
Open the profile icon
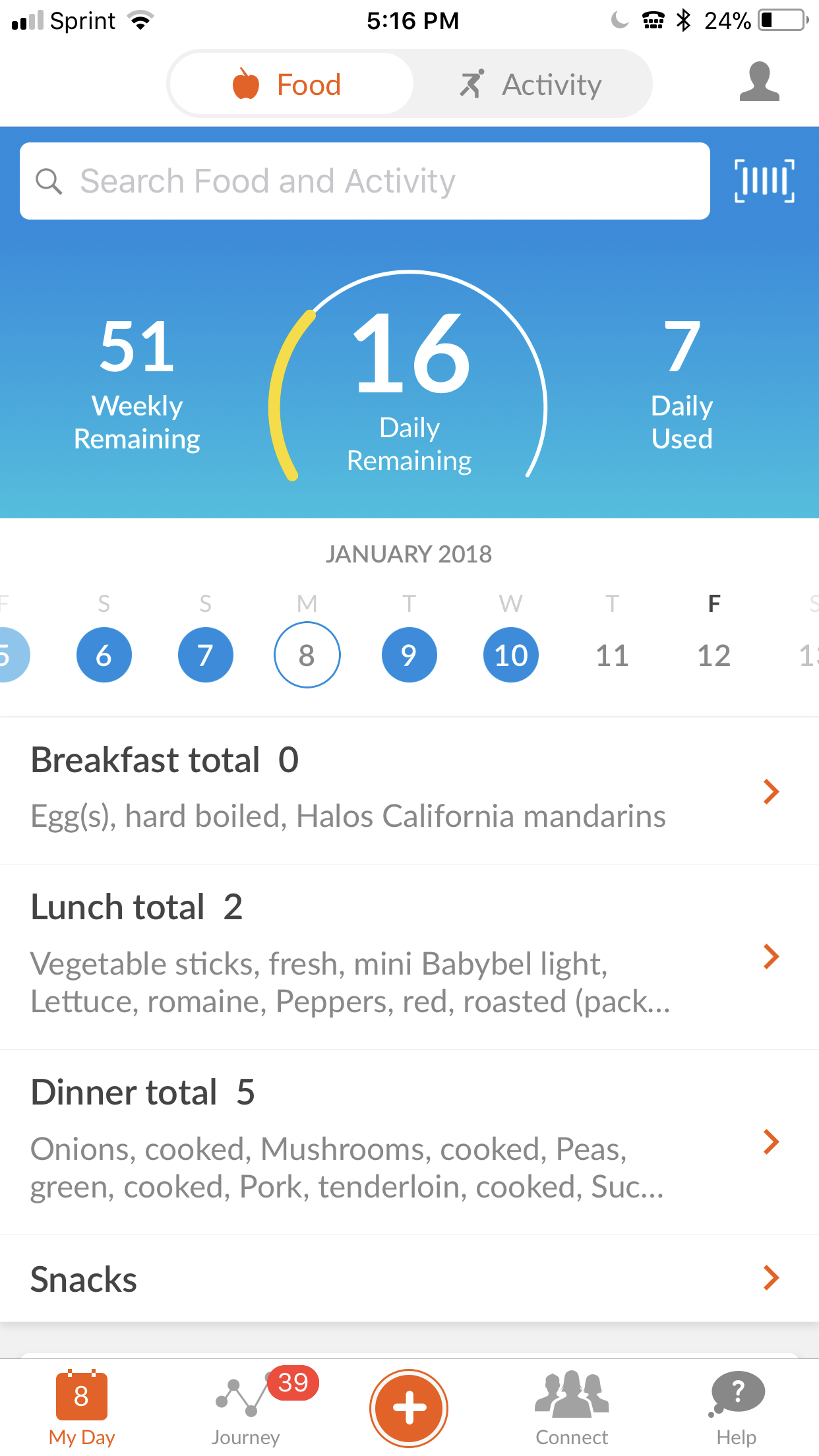(x=759, y=82)
